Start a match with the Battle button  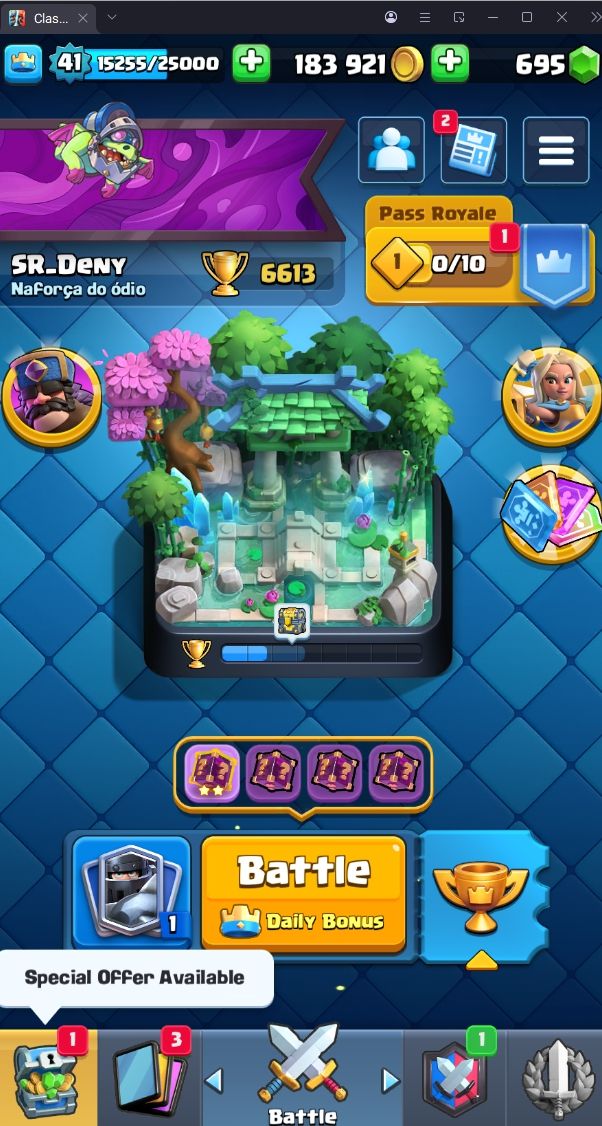click(303, 893)
